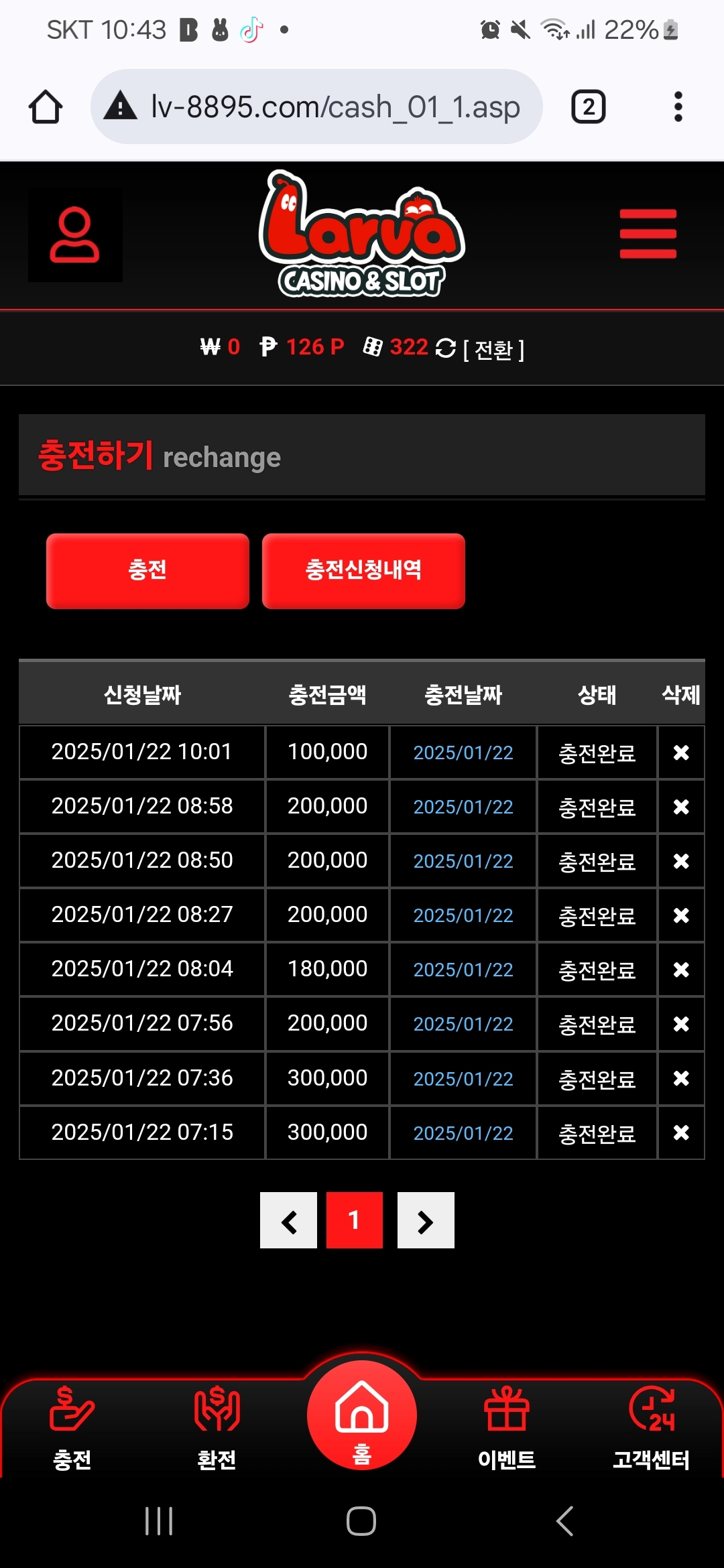This screenshot has width=724, height=1568.
Task: Select the red 충전 button
Action: click(x=147, y=571)
